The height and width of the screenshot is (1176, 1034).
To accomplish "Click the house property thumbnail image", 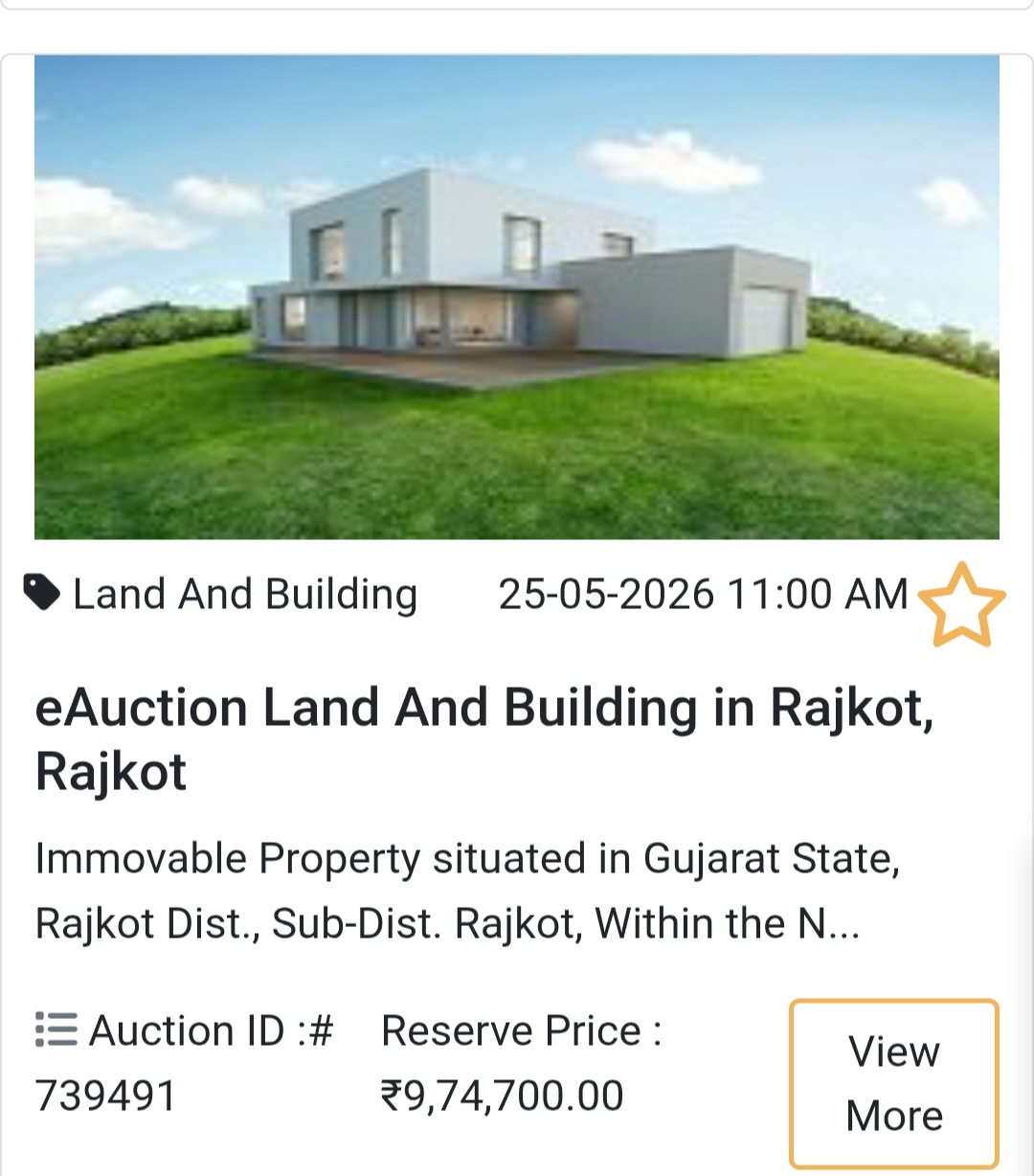I will [517, 296].
